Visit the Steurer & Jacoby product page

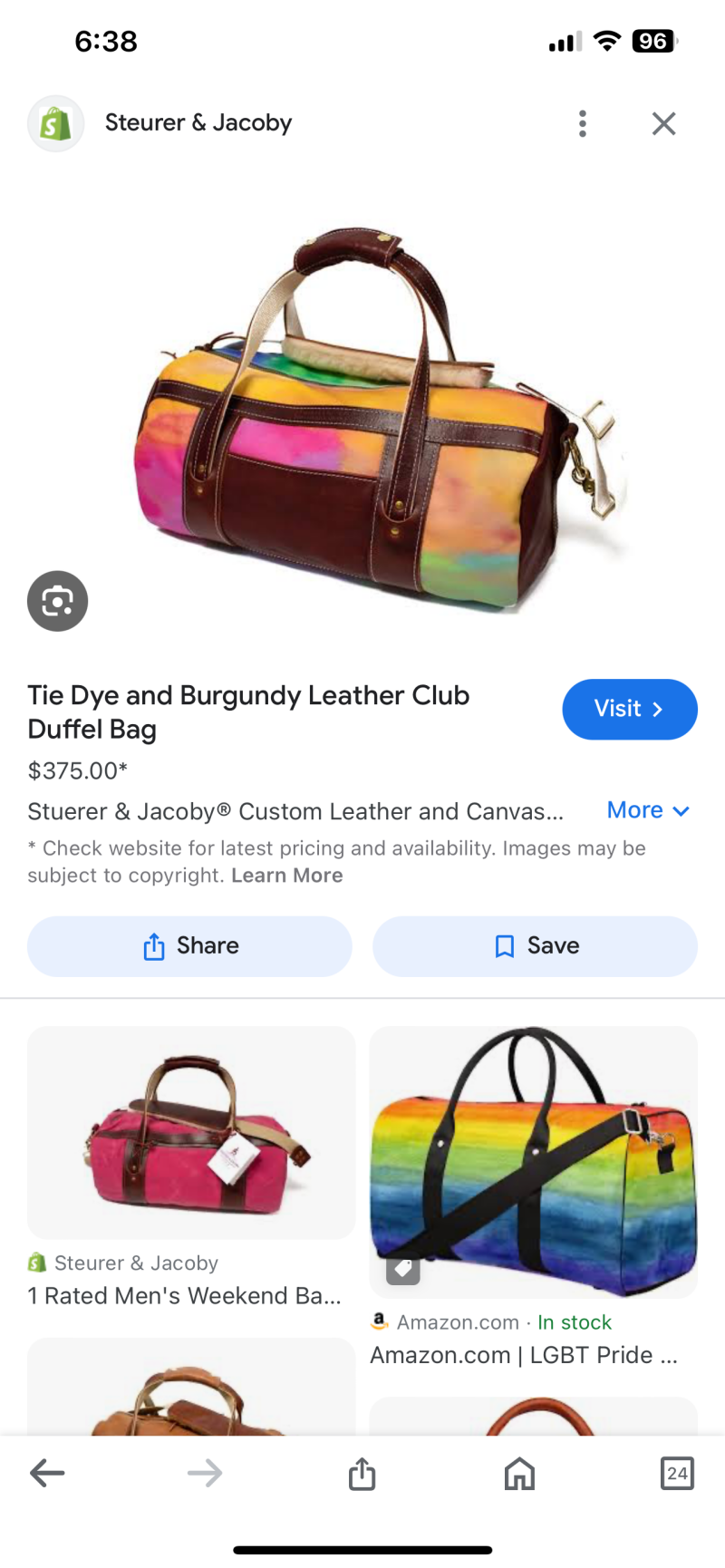point(629,709)
